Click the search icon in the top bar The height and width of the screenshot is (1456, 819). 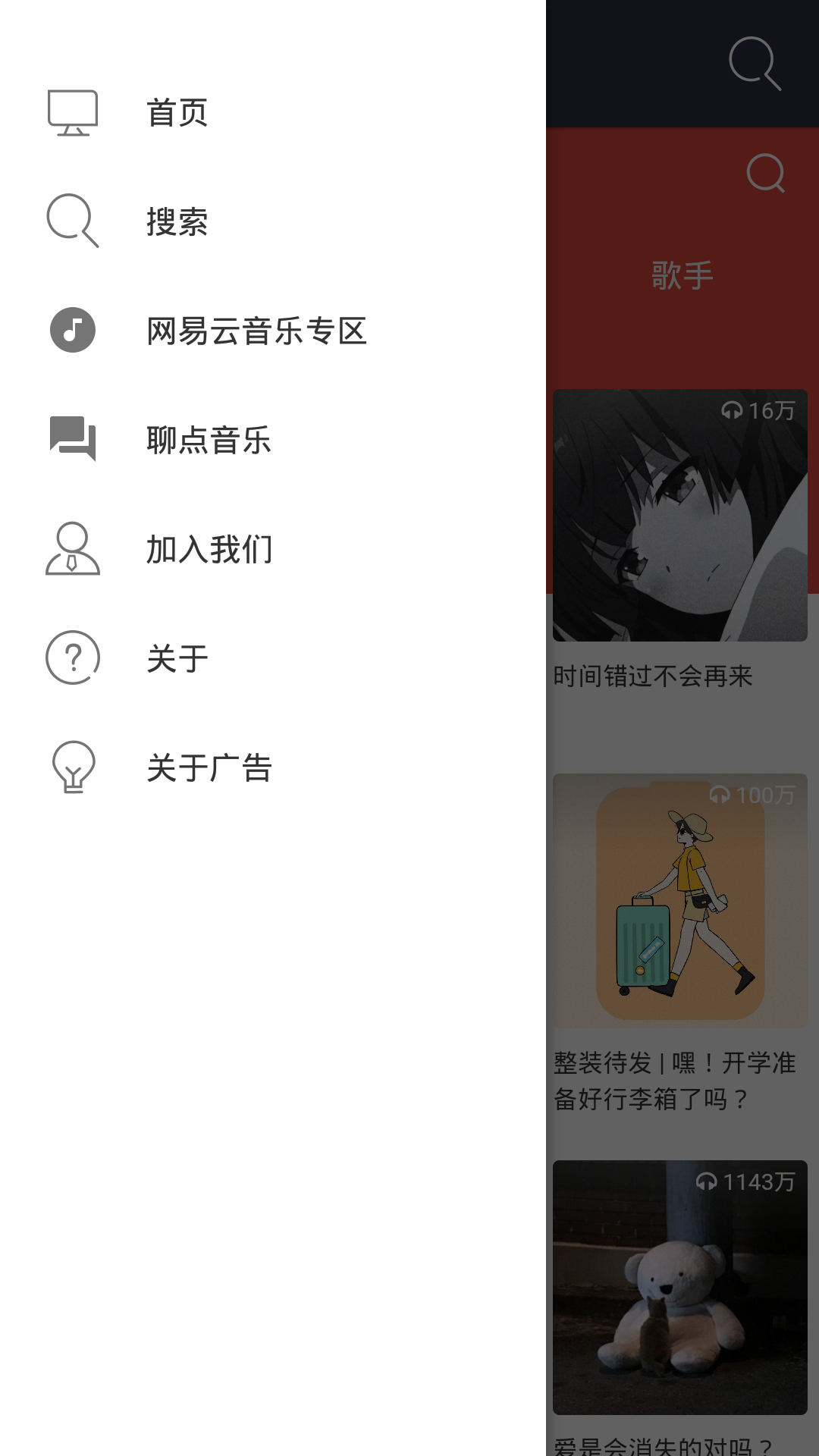[x=756, y=64]
